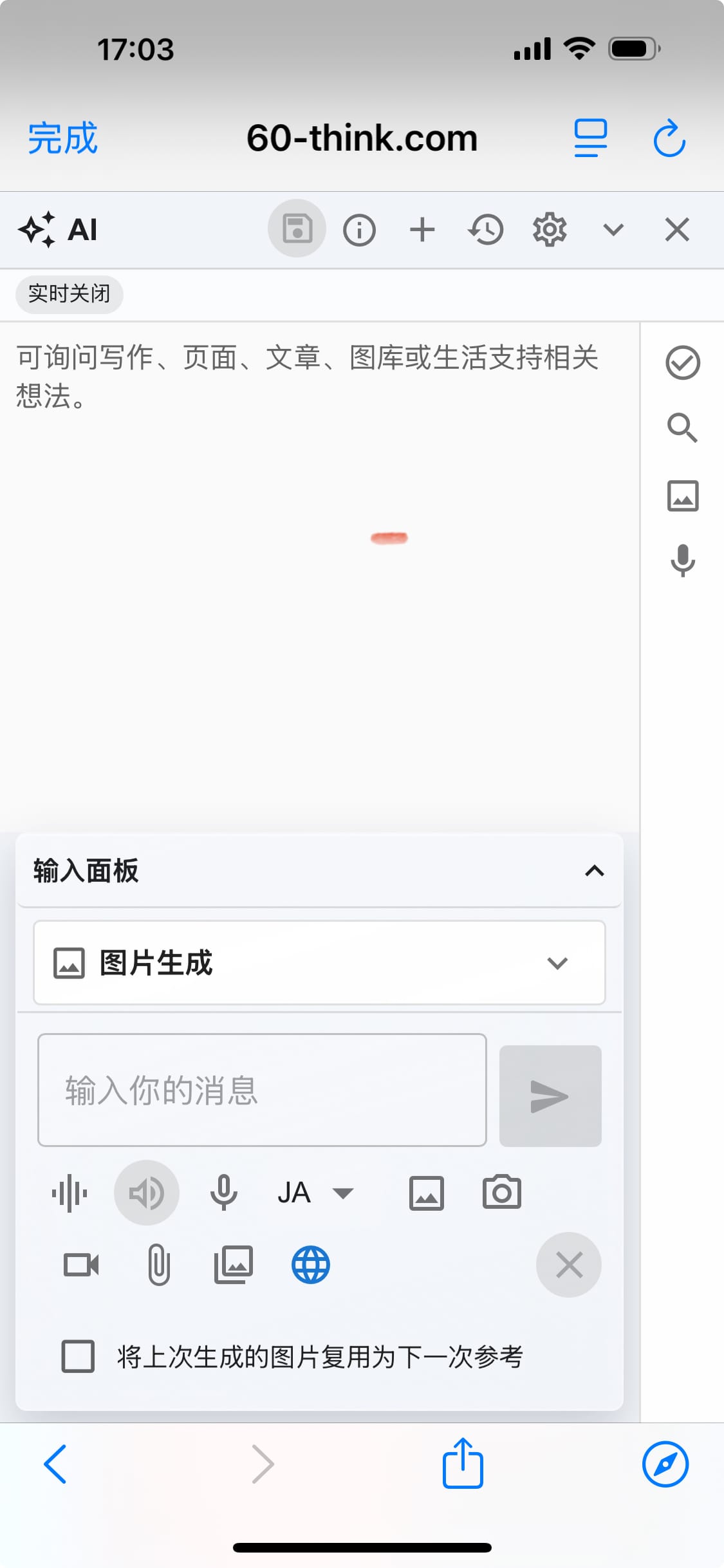Send the message with the arrow button

(x=550, y=1096)
